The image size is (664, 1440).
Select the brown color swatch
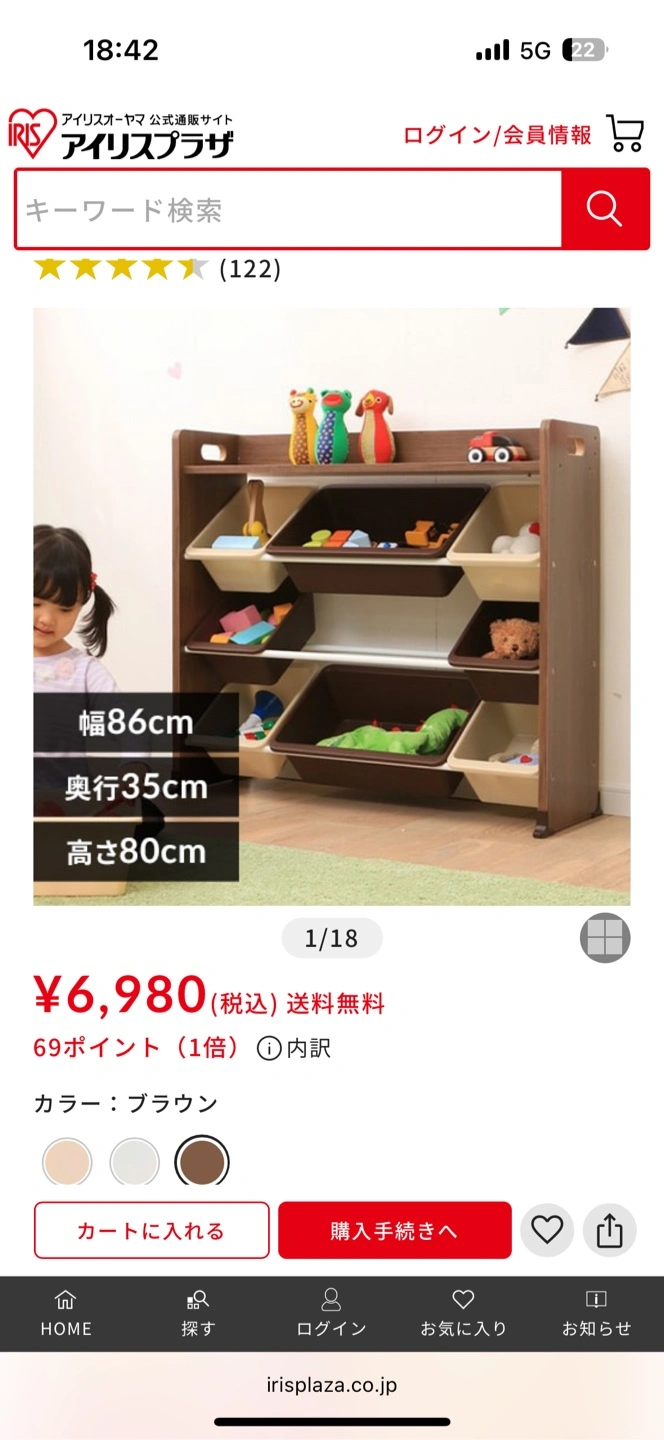[202, 1162]
